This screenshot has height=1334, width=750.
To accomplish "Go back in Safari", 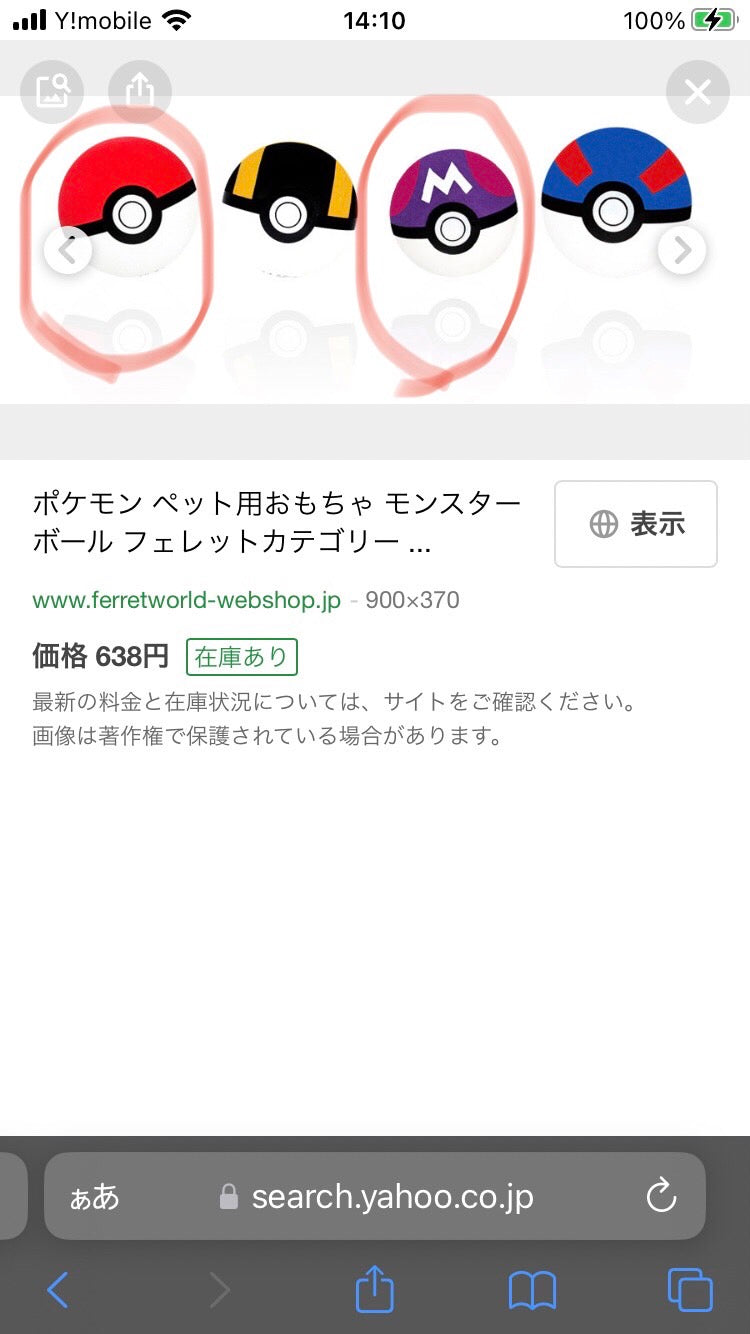I will (58, 1290).
